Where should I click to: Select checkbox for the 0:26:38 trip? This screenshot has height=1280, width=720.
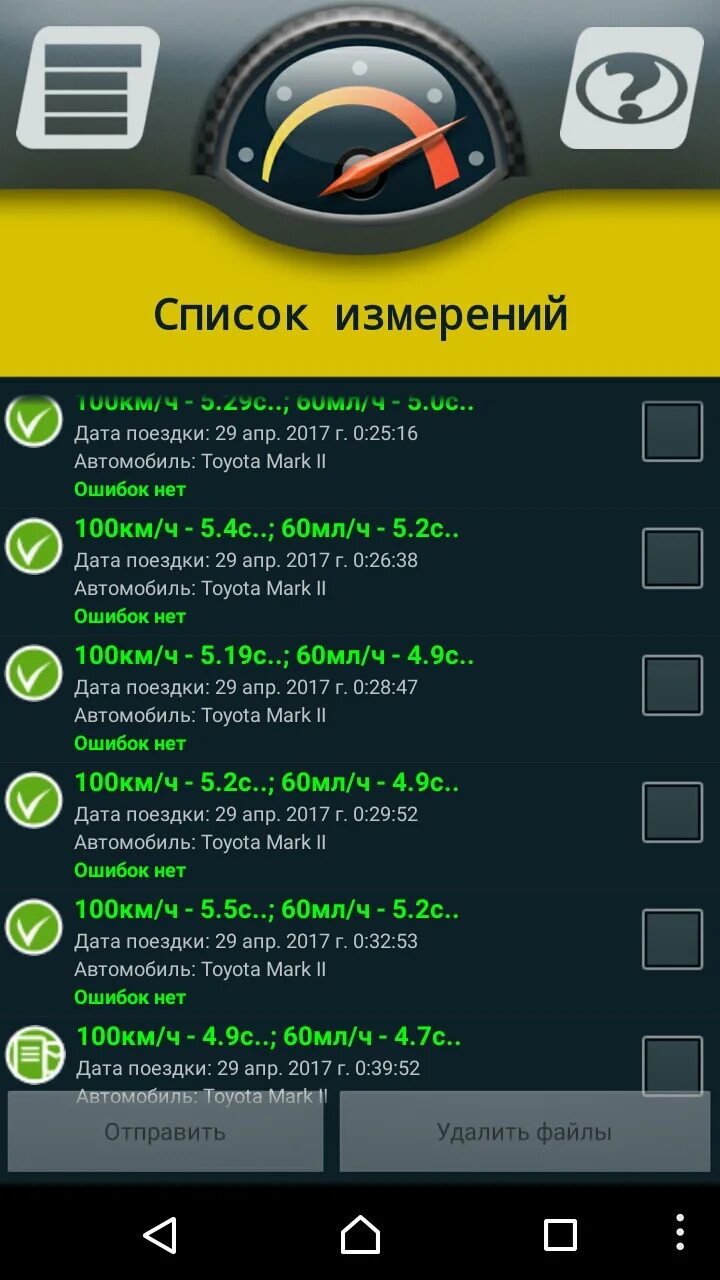point(672,558)
